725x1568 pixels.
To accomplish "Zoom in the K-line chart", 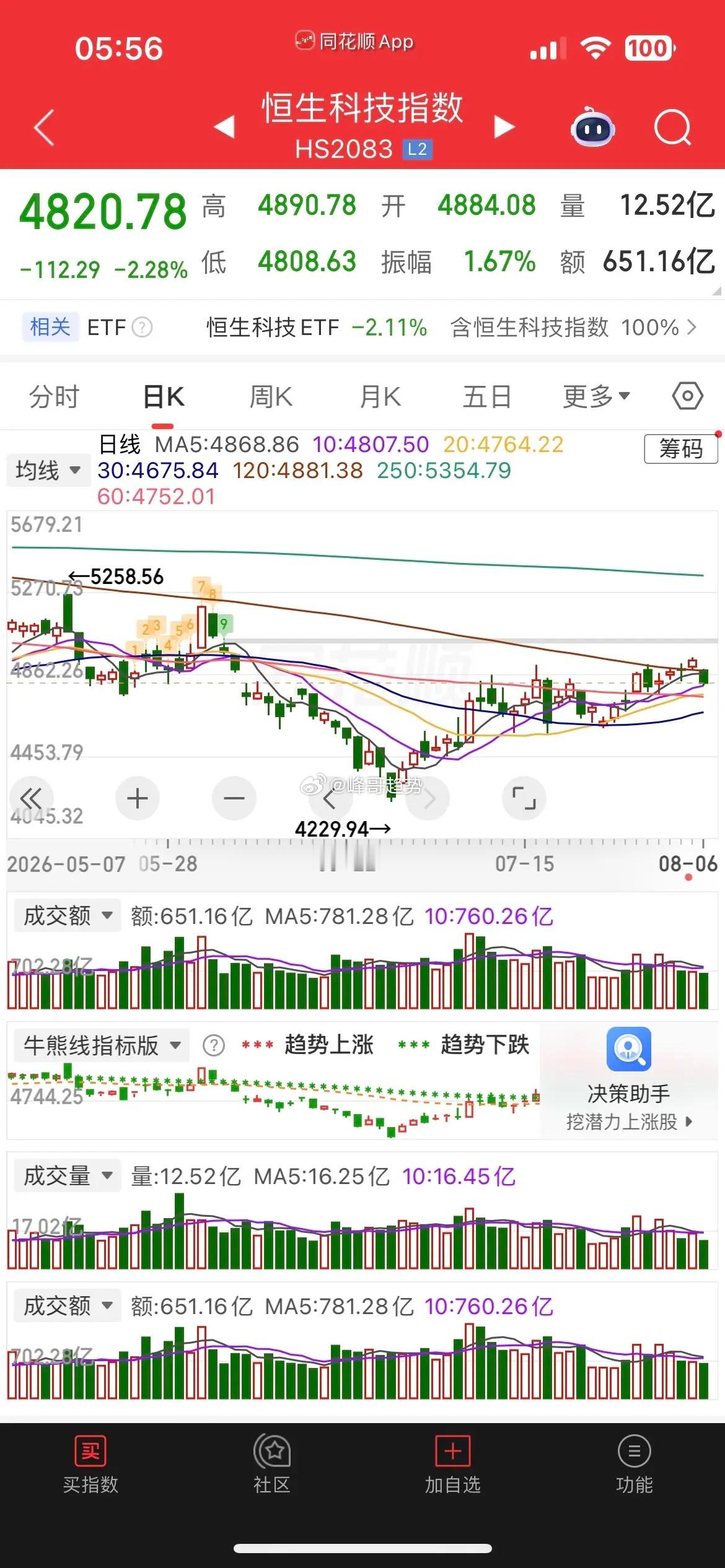I will [x=138, y=798].
